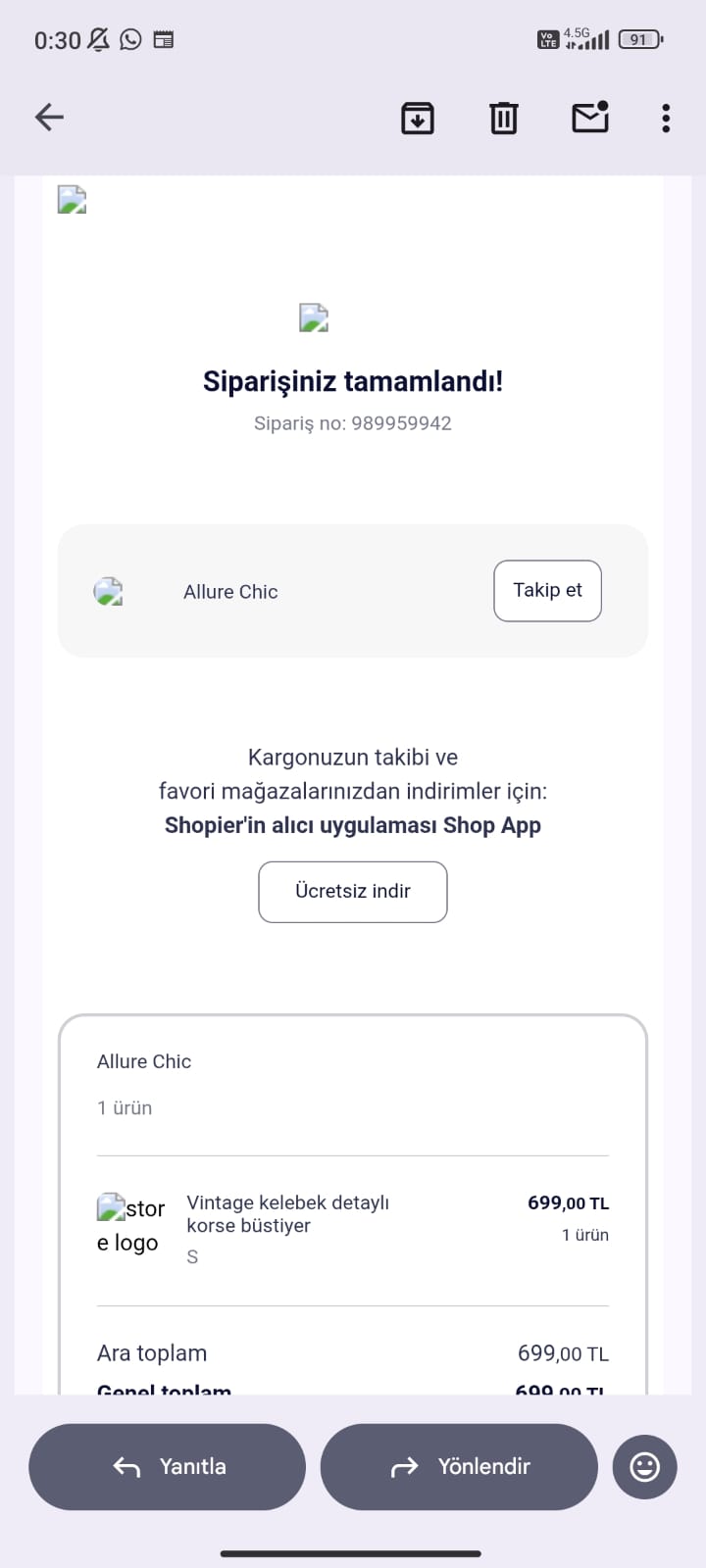Reply with the Yanıtla button
This screenshot has width=706, height=1568.
pyautogui.click(x=168, y=1467)
